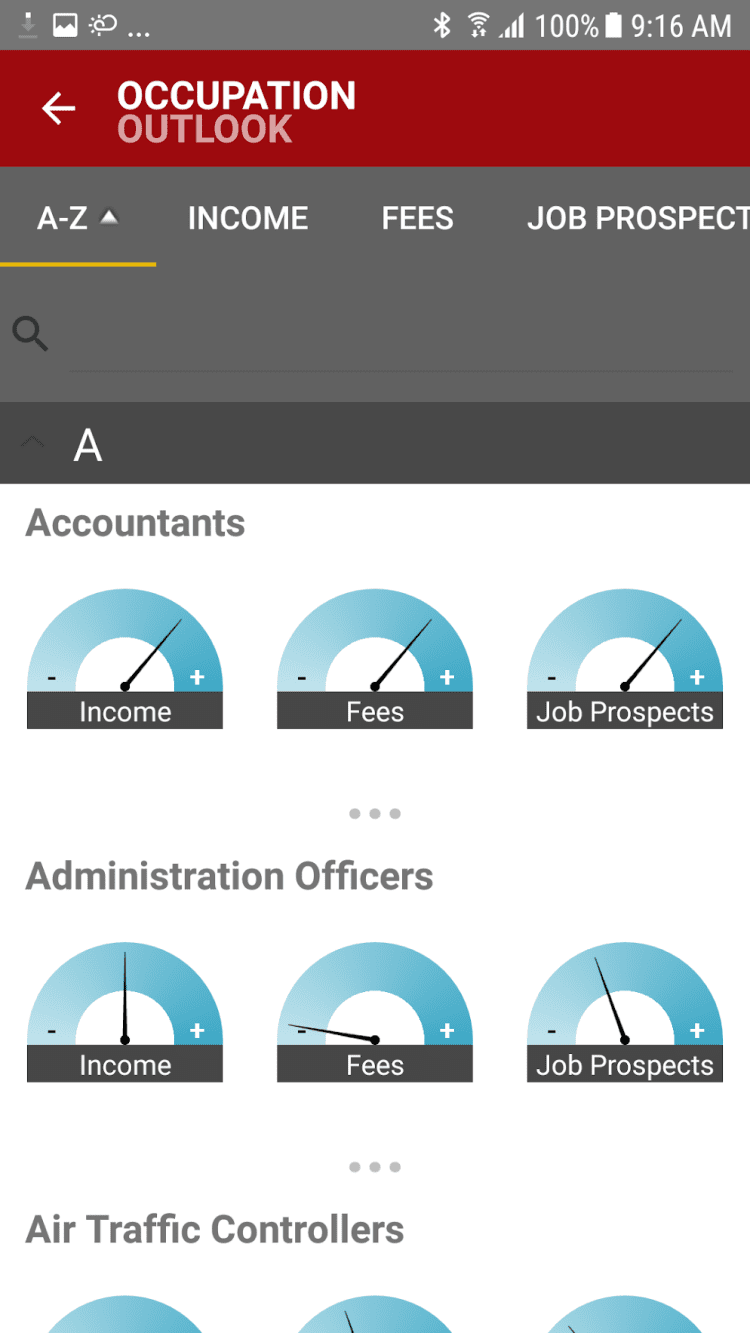Go back using the header arrow
This screenshot has height=1333, width=750.
(x=58, y=109)
